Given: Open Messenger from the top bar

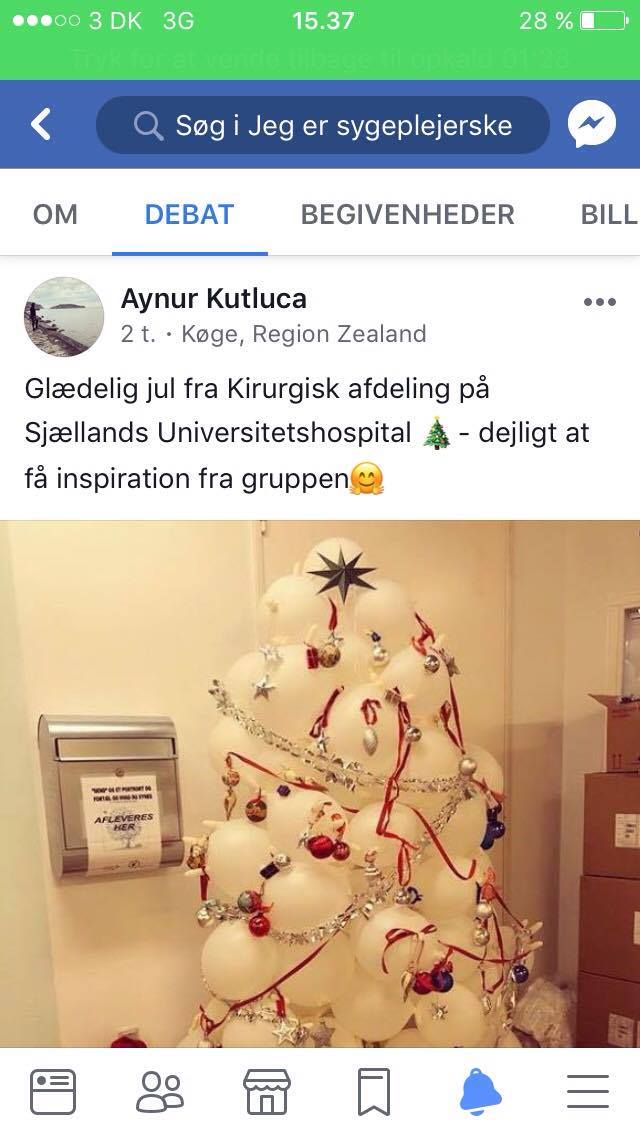Looking at the screenshot, I should pos(591,126).
